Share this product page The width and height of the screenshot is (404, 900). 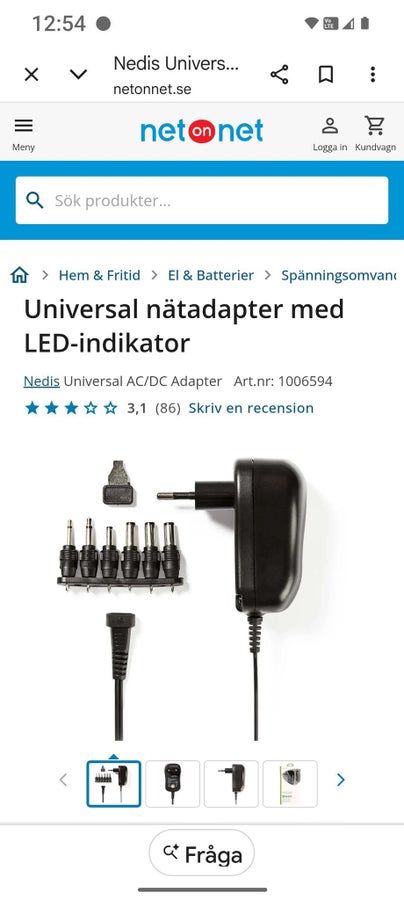tap(279, 75)
